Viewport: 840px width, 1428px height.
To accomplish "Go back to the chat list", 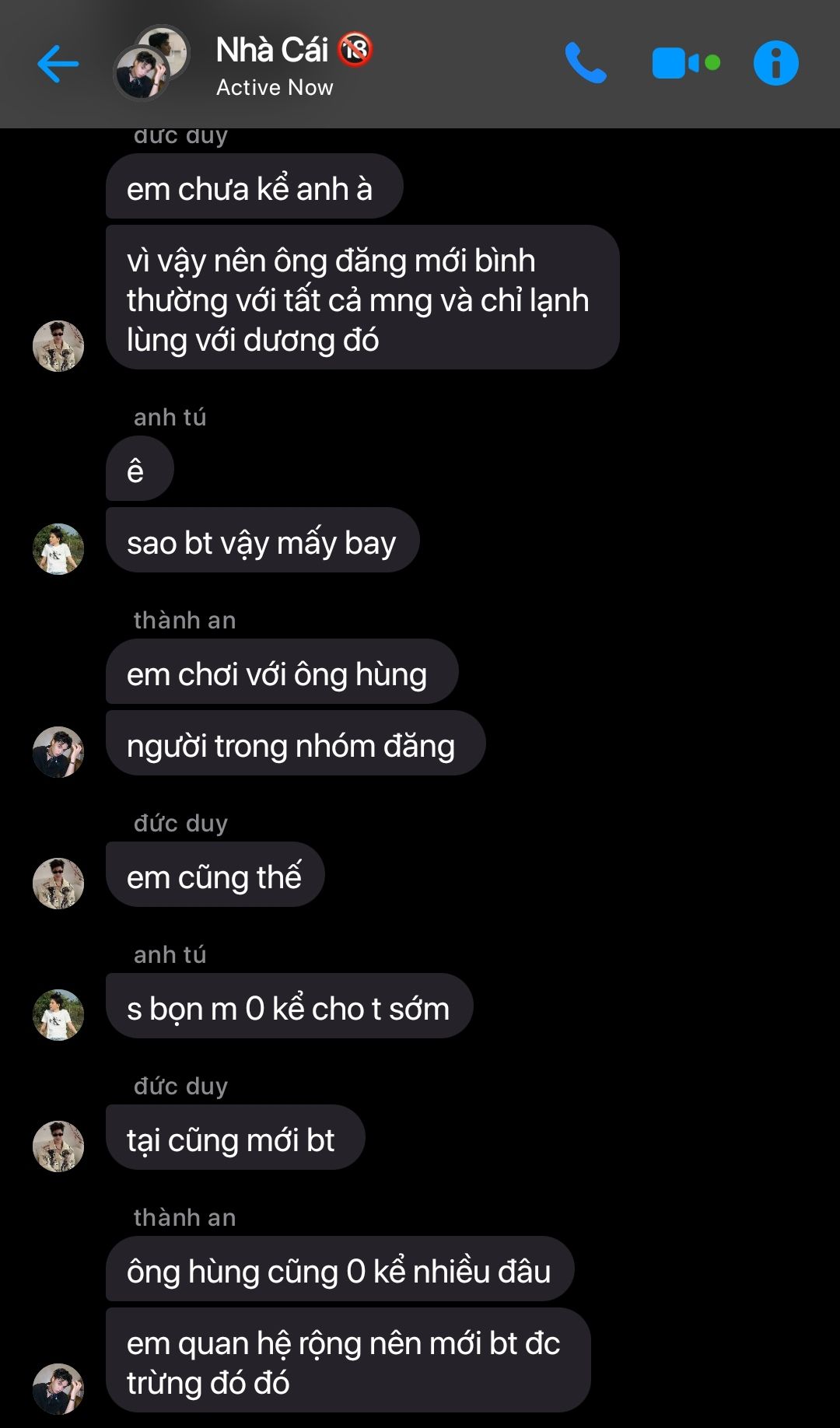I will pos(58,64).
